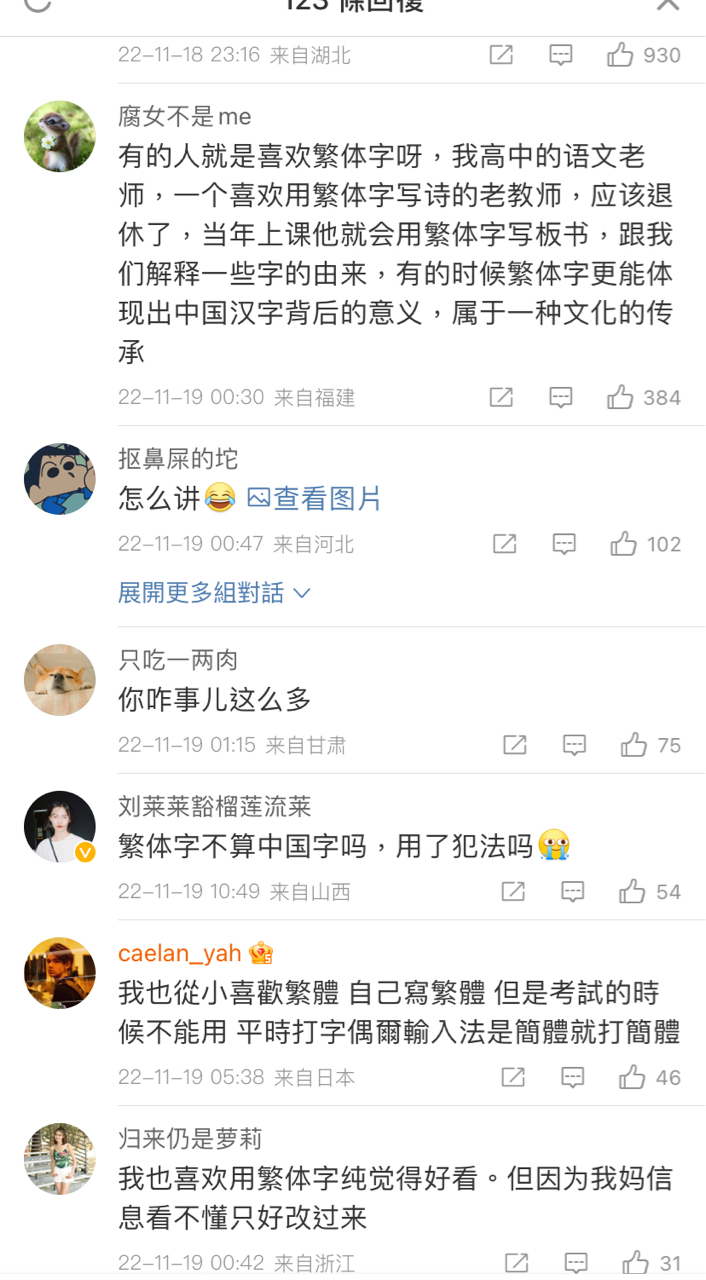This screenshot has width=706, height=1280.
Task: Close the replies panel
Action: coord(668,5)
